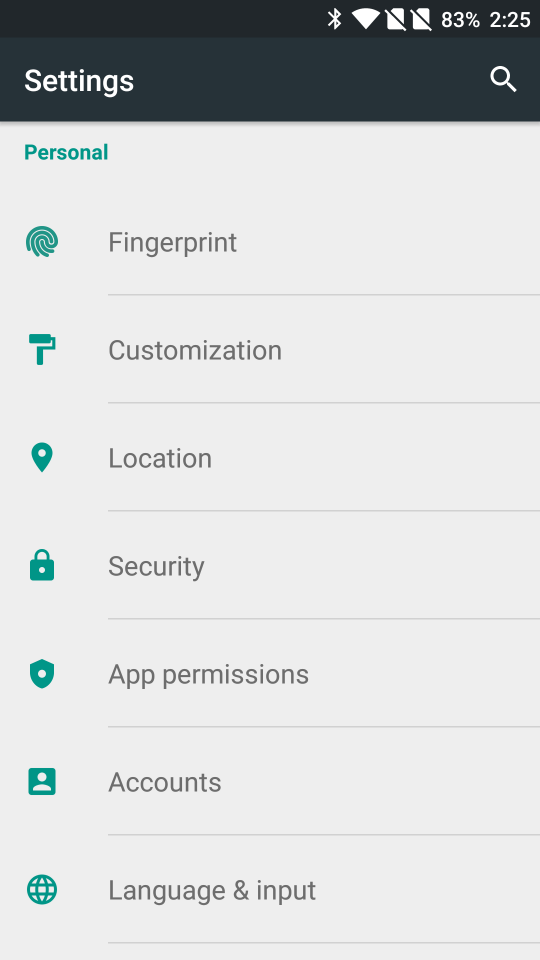Open Language & input settings
The image size is (540, 960).
click(x=270, y=890)
